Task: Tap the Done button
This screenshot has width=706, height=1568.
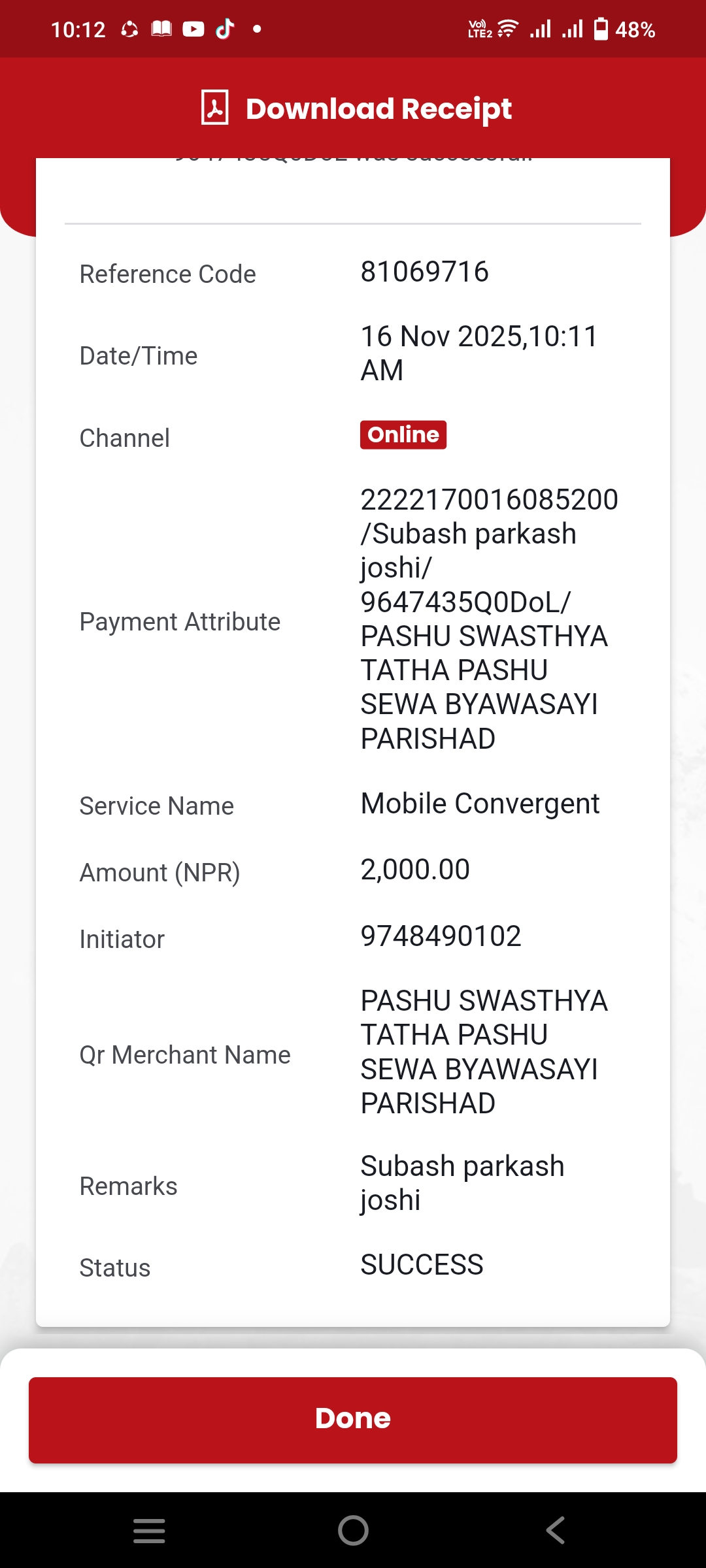Action: [353, 1420]
